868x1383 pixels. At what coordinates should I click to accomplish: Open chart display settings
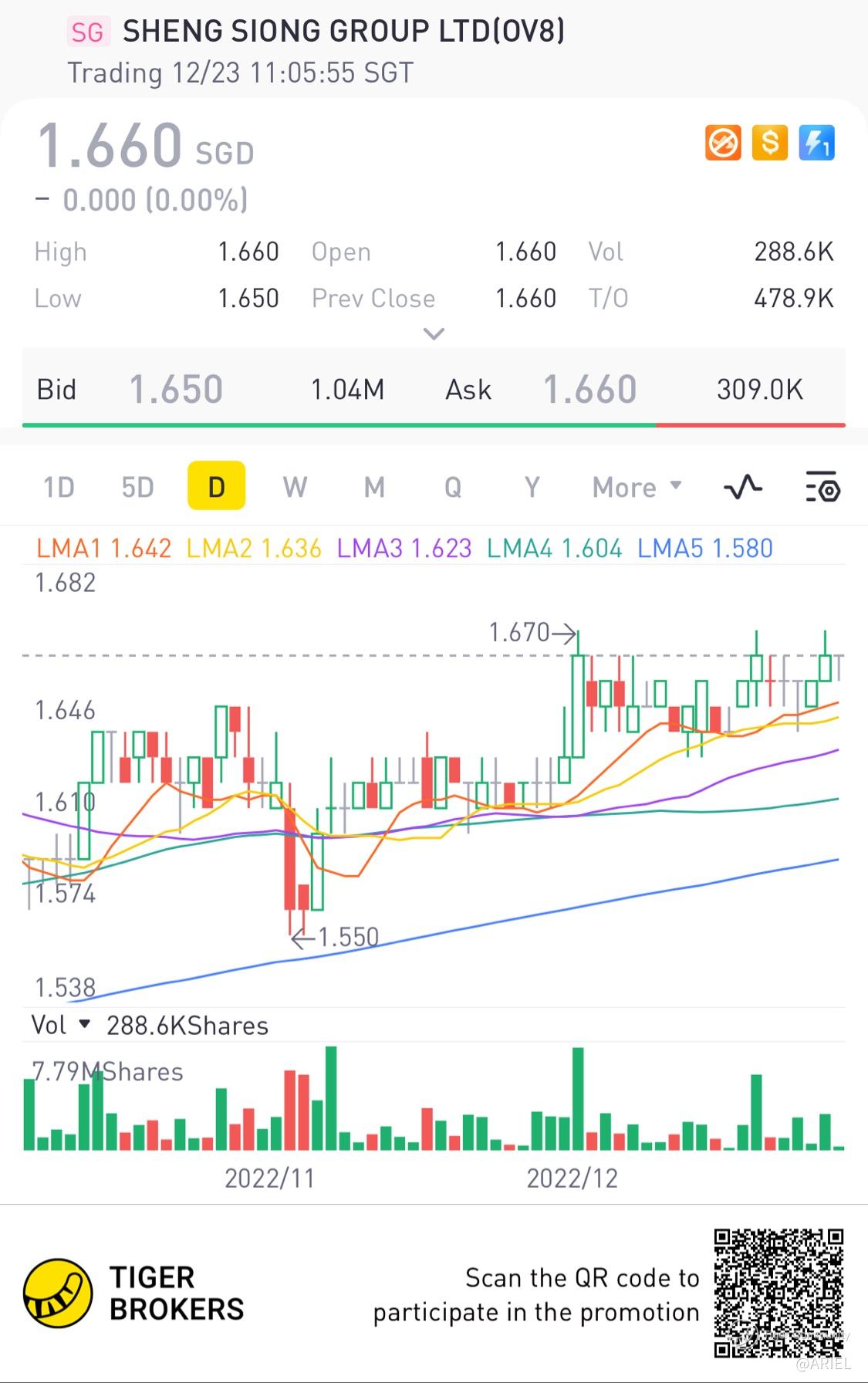822,487
